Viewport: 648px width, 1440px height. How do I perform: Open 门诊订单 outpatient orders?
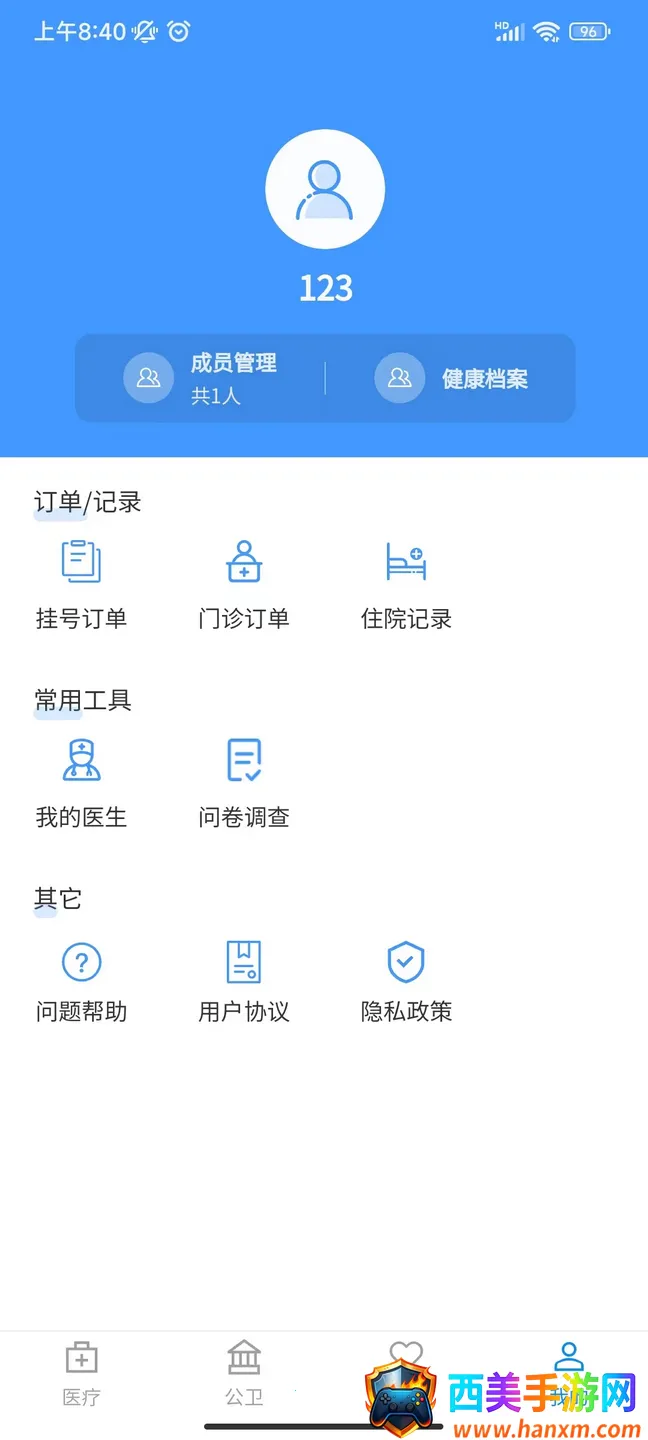(244, 584)
